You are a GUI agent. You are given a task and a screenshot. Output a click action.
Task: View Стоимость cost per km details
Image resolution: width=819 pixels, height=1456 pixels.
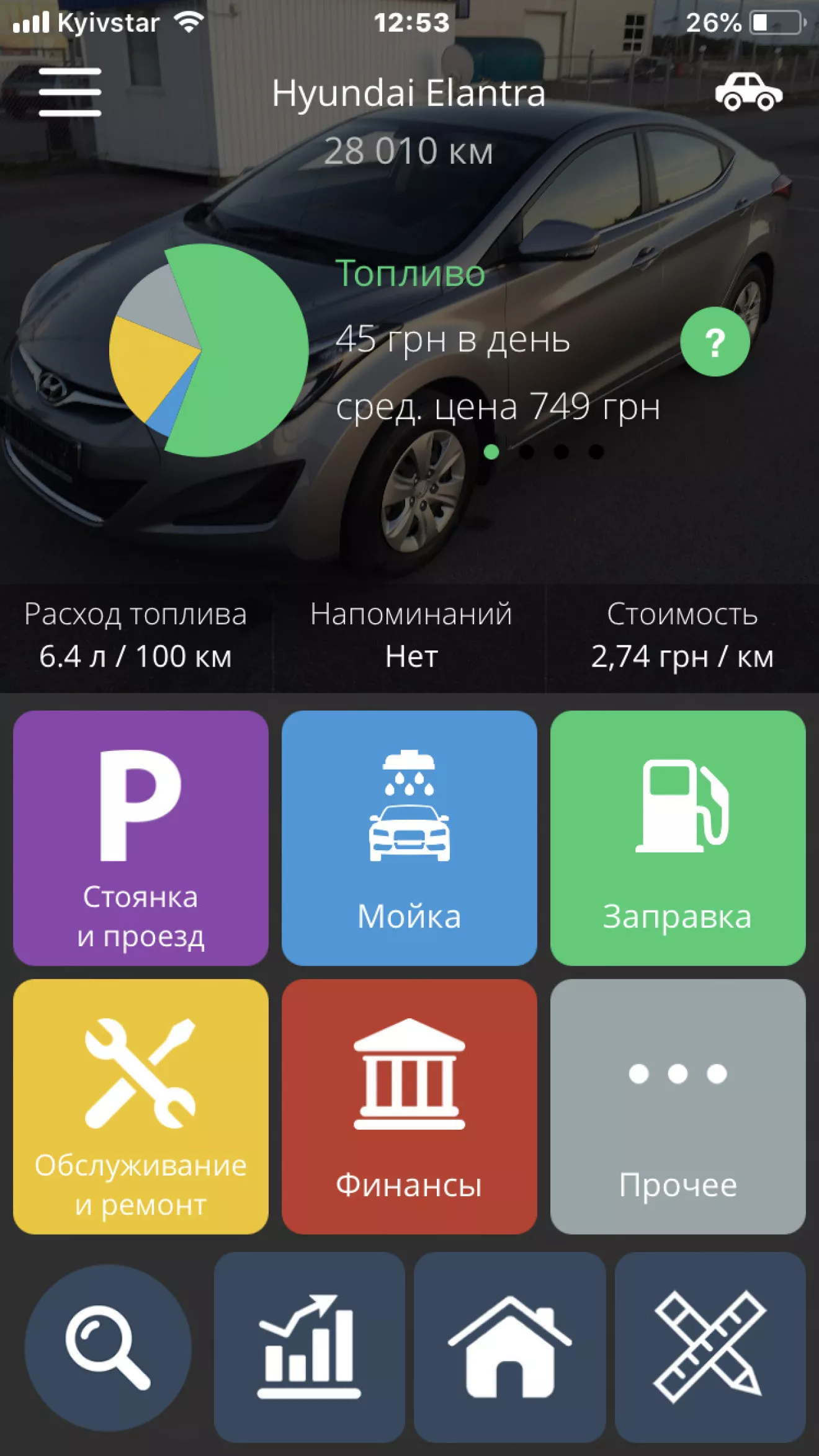681,636
